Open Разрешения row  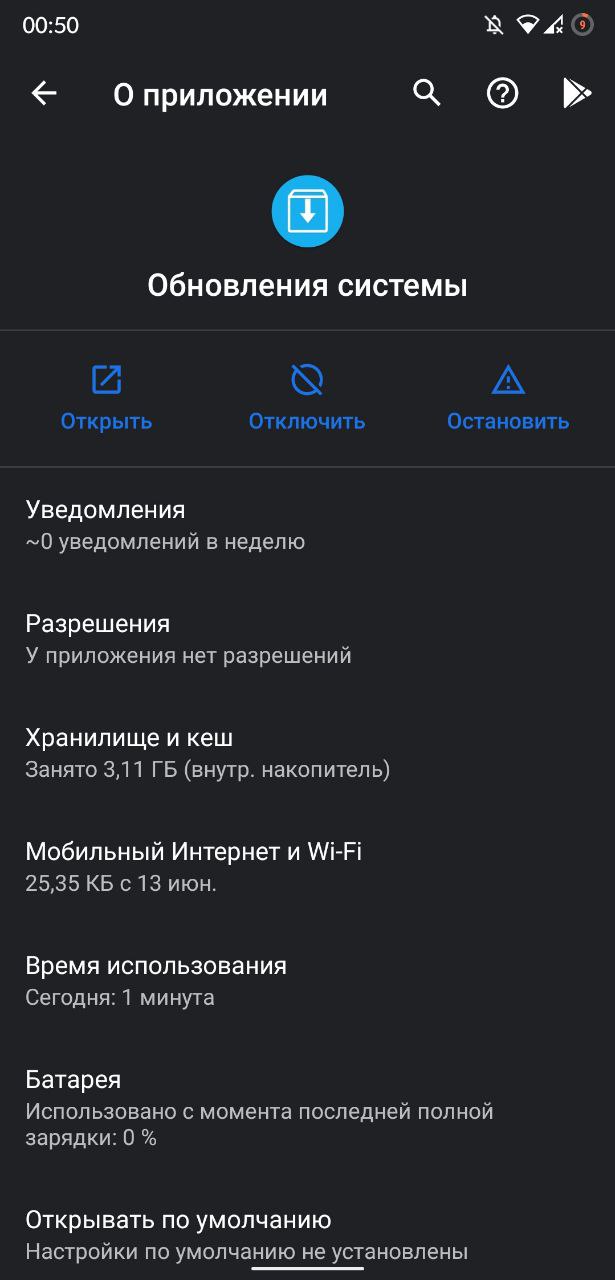pyautogui.click(x=307, y=639)
